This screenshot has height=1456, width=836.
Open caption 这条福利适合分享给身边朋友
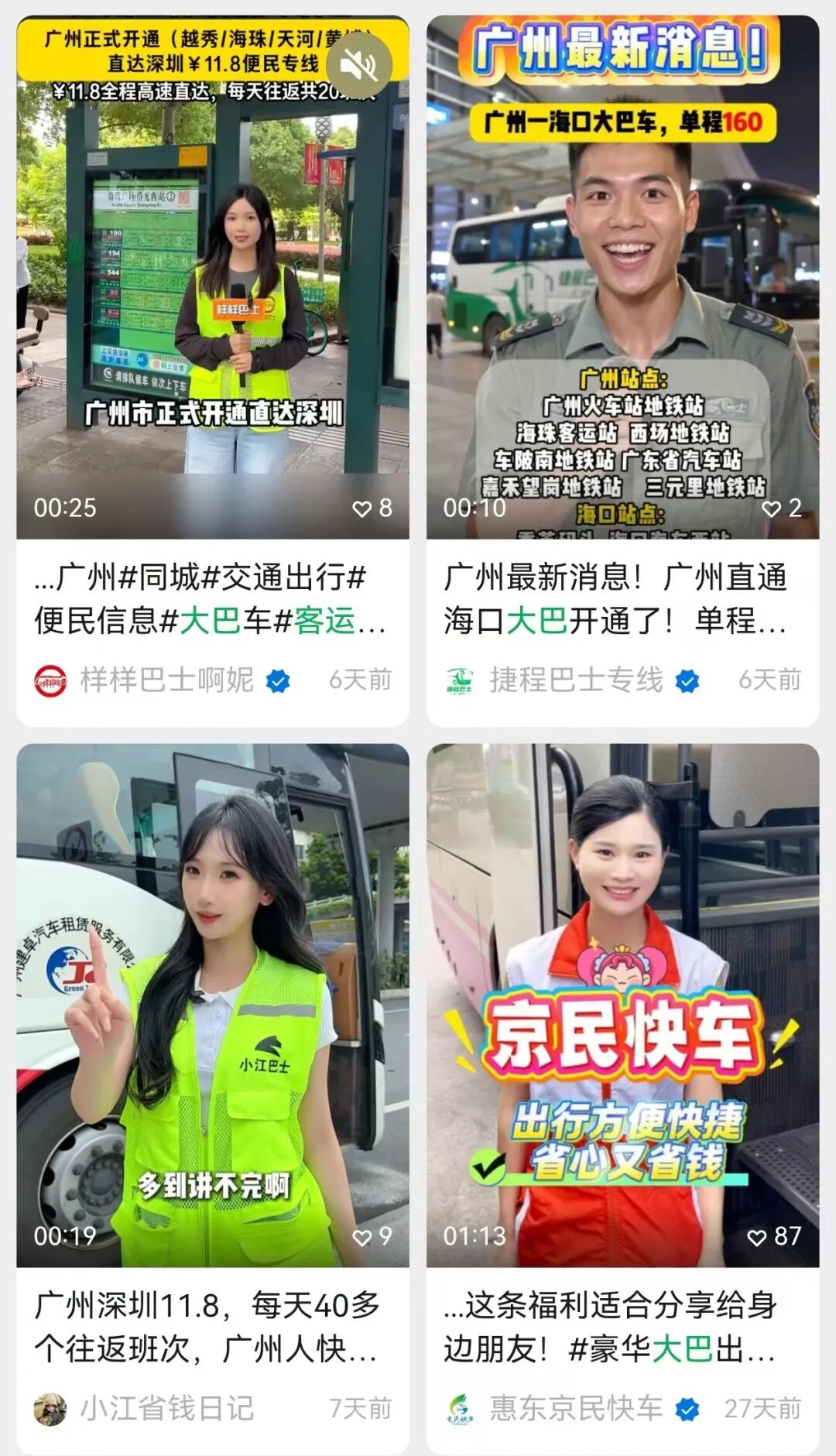612,1327
